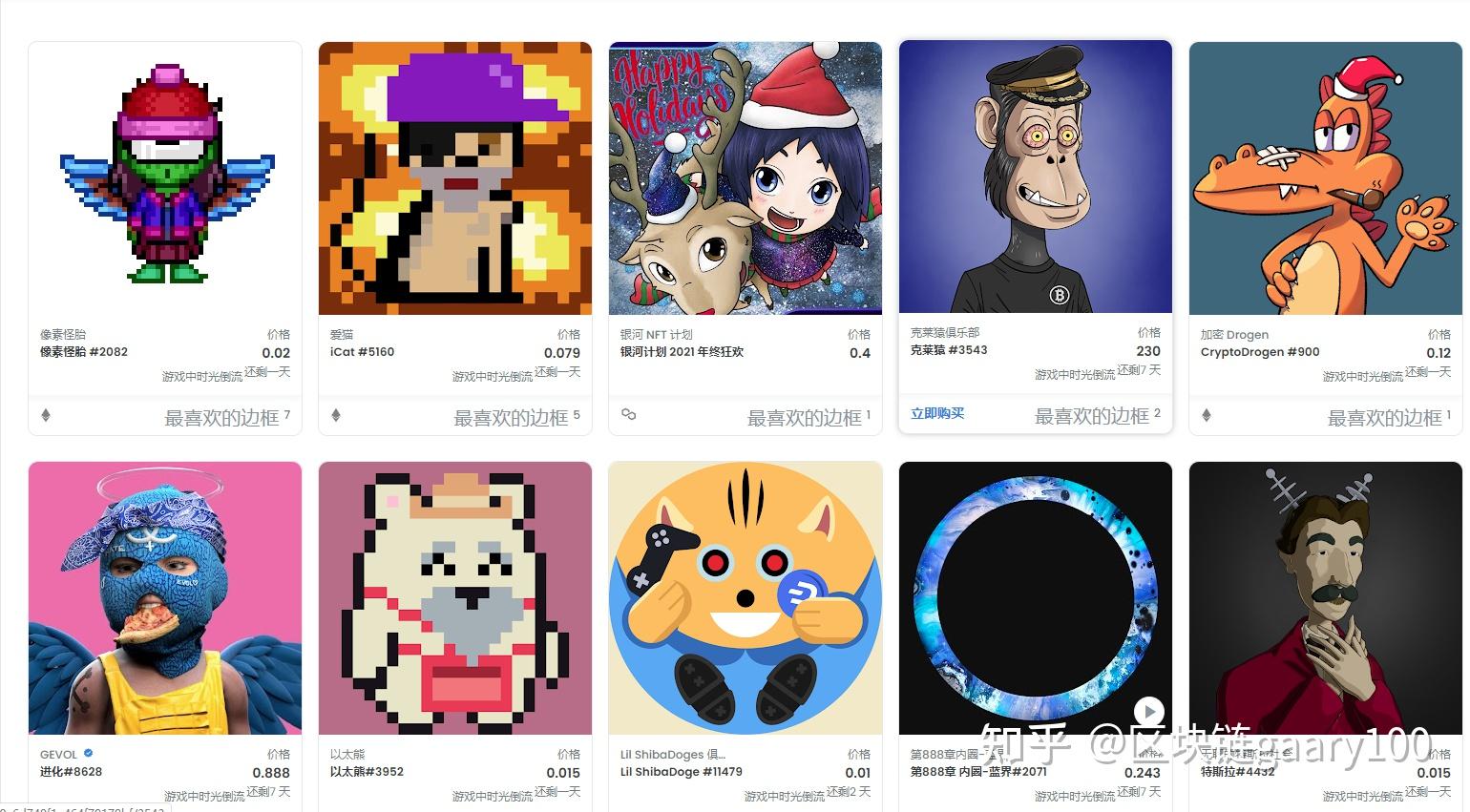Open the 克莱猿俱乐部 collection link
1470x812 pixels.
945,332
